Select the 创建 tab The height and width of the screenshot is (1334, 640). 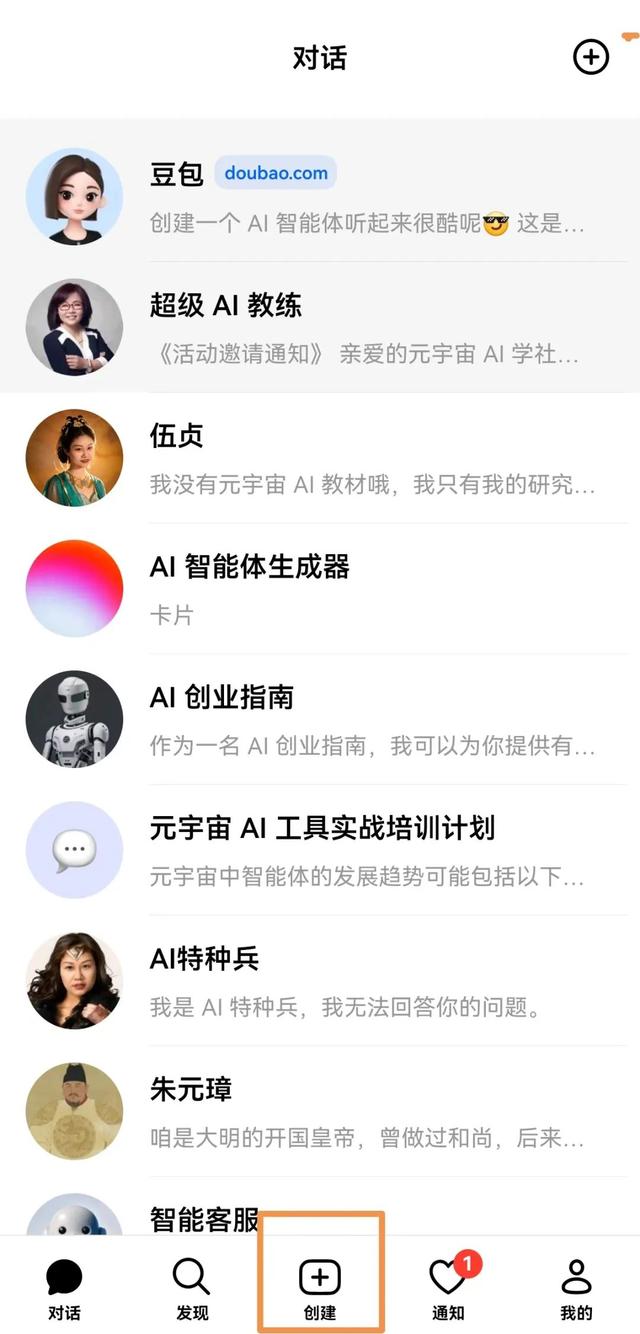[x=320, y=1289]
